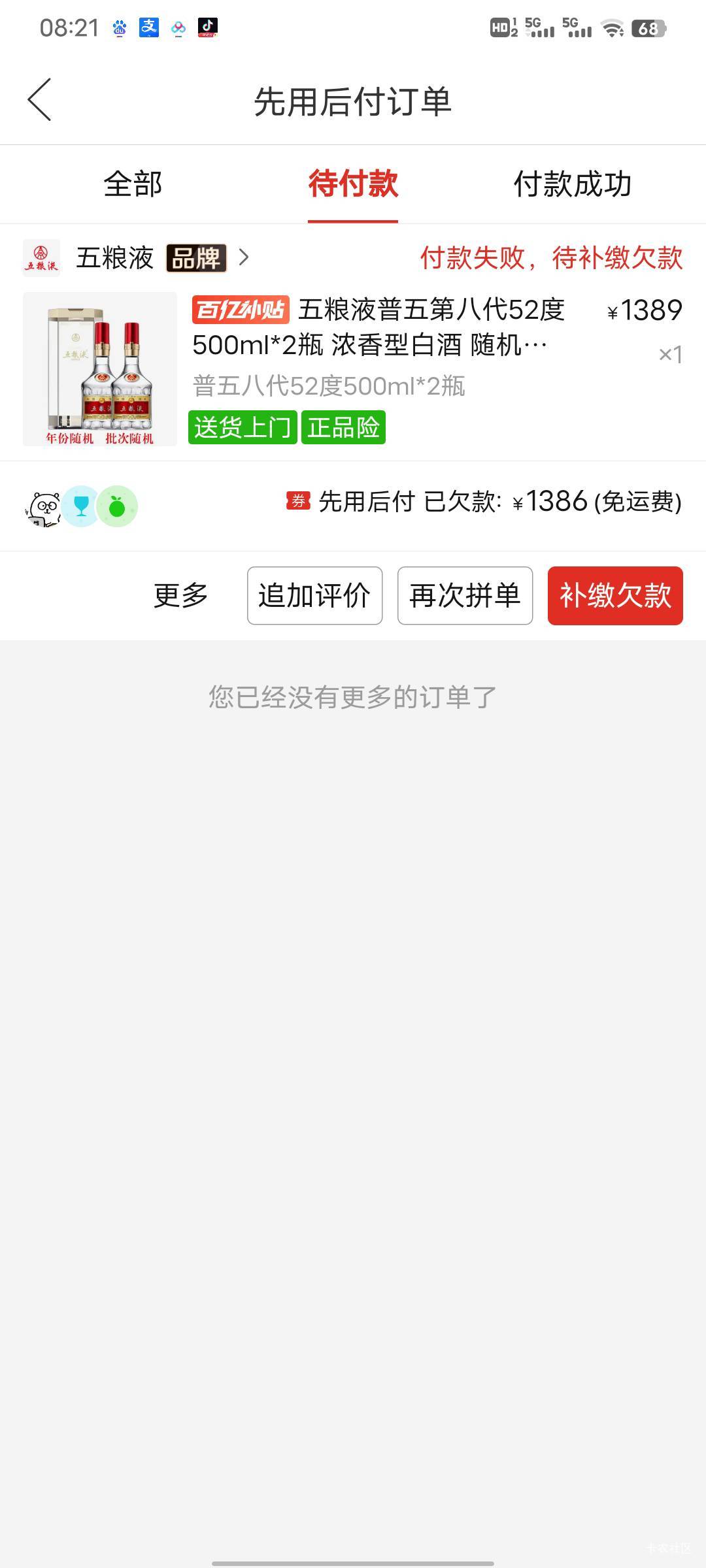This screenshot has height=1568, width=706.
Task: Select the 待付款 tab
Action: tap(353, 184)
